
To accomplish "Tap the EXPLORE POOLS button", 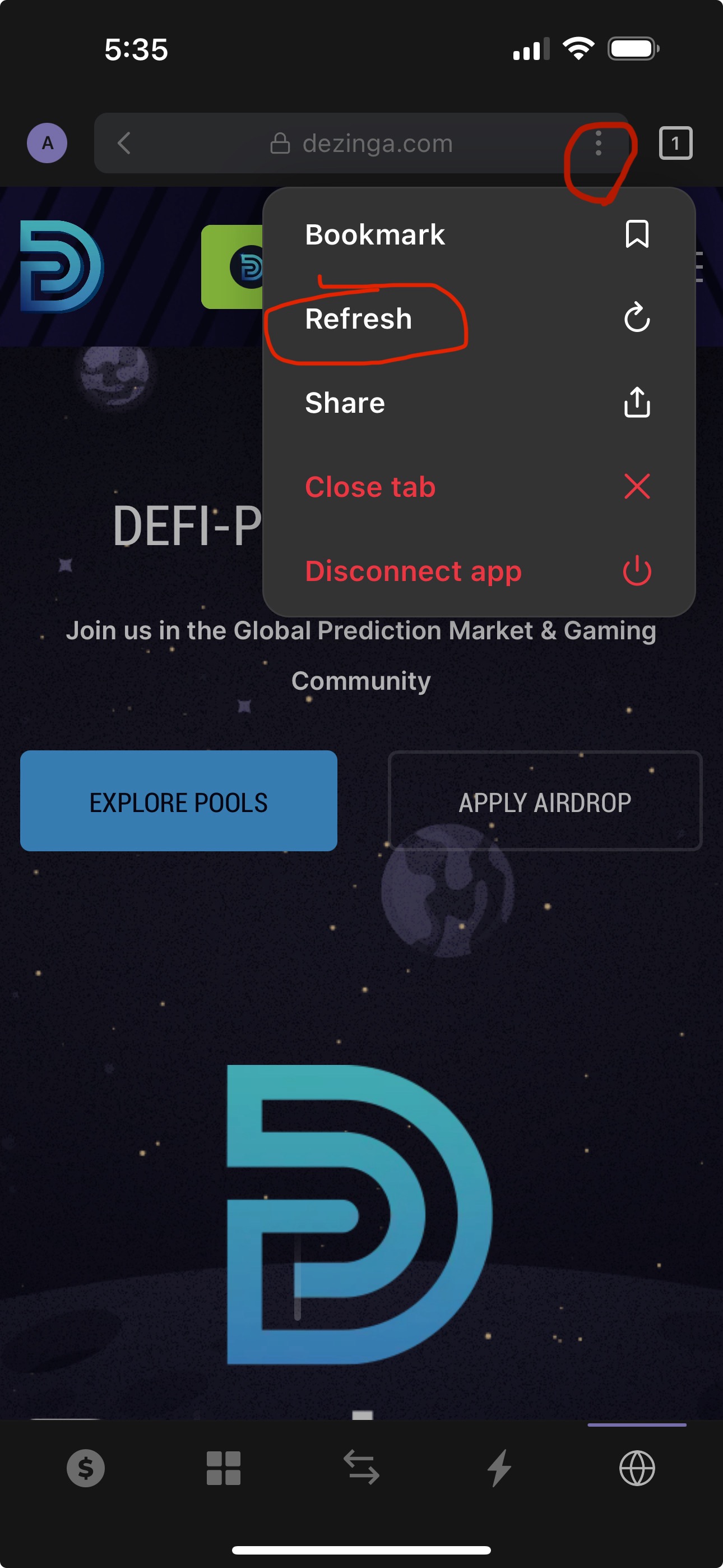I will click(x=178, y=801).
